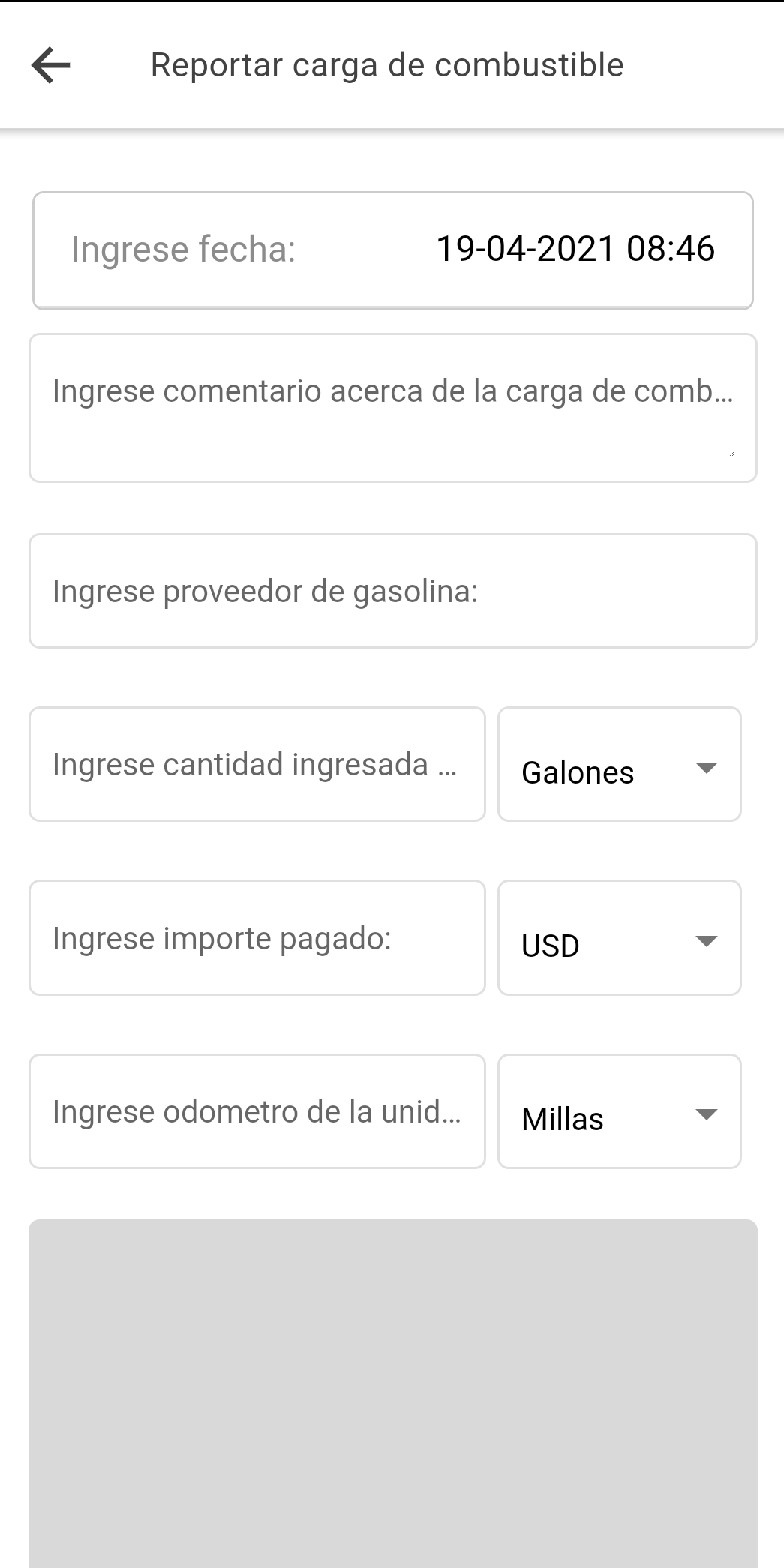Expand the Galones unit dropdown
The image size is (784, 1568).
619,764
